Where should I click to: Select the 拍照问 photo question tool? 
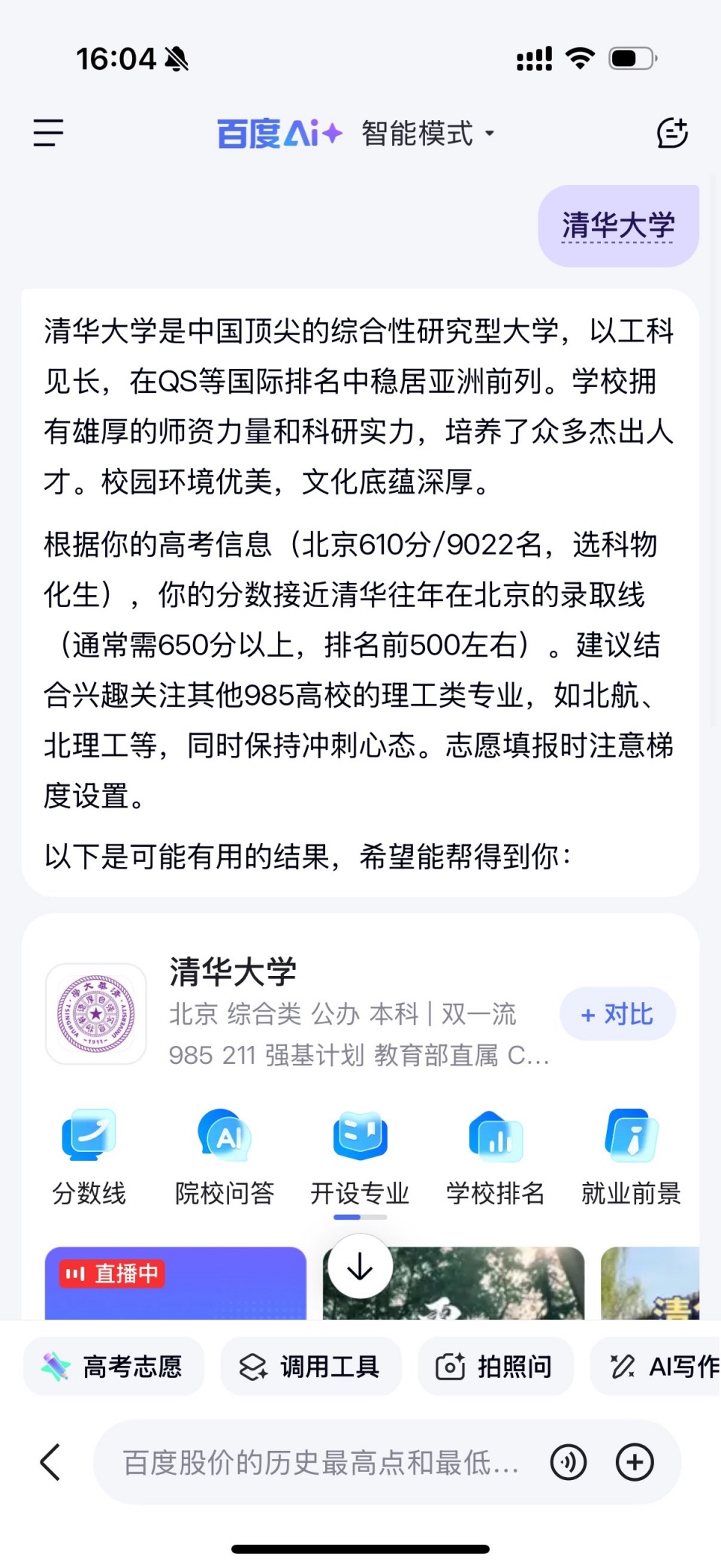click(496, 1367)
